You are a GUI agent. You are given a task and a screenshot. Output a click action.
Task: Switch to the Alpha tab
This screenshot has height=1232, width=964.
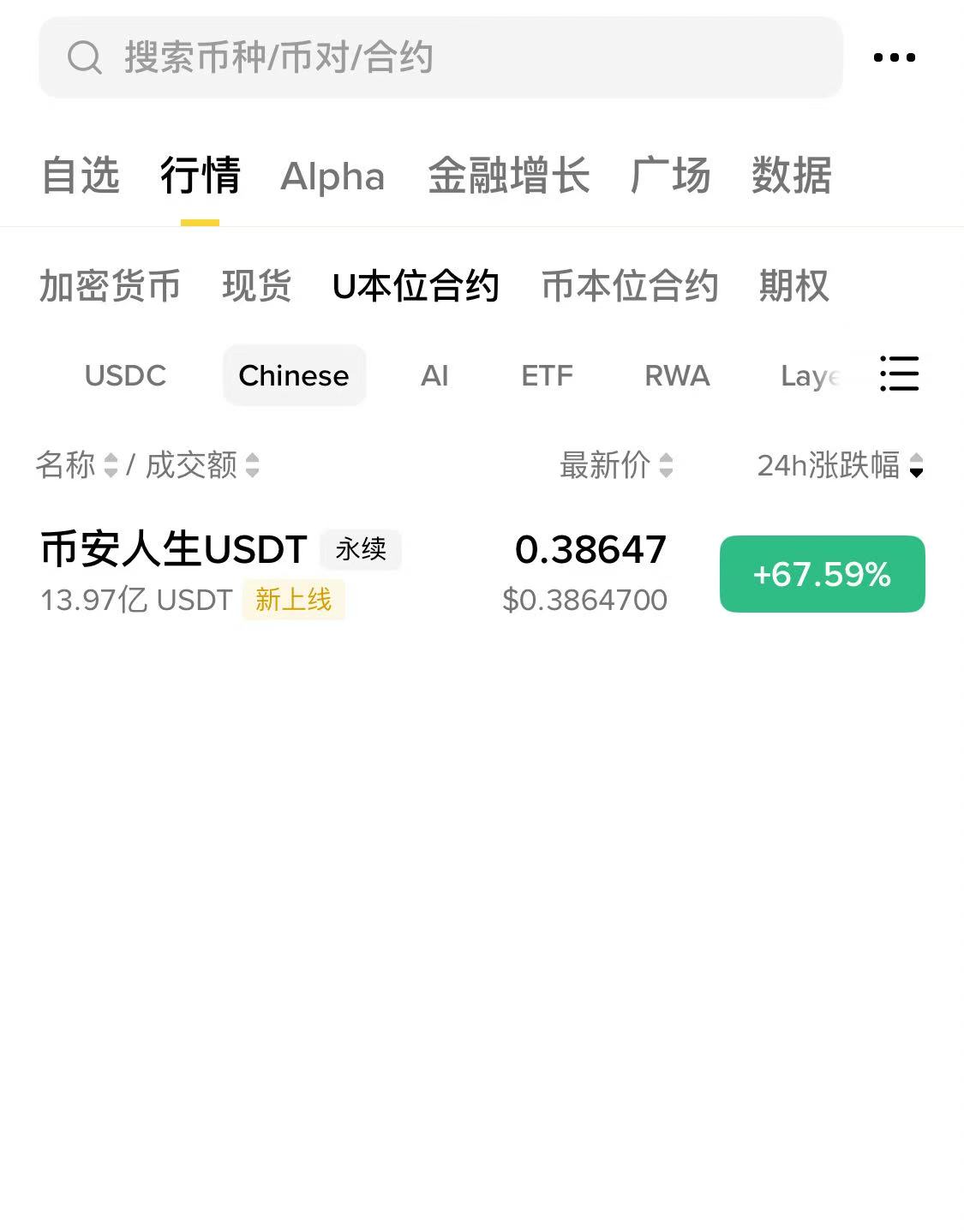pyautogui.click(x=332, y=176)
